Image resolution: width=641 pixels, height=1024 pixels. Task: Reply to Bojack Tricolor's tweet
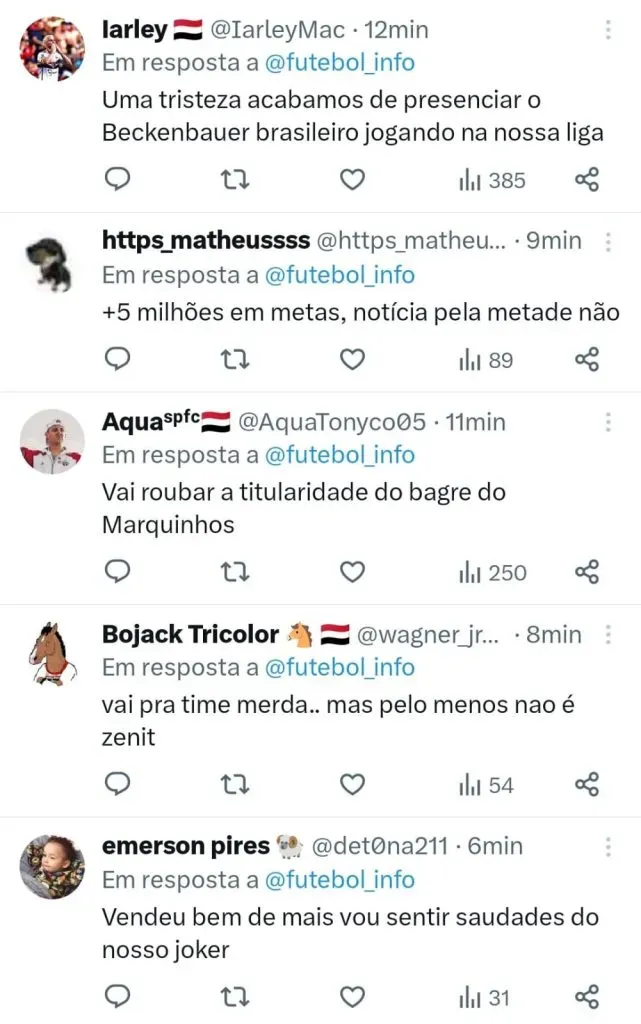pyautogui.click(x=118, y=784)
